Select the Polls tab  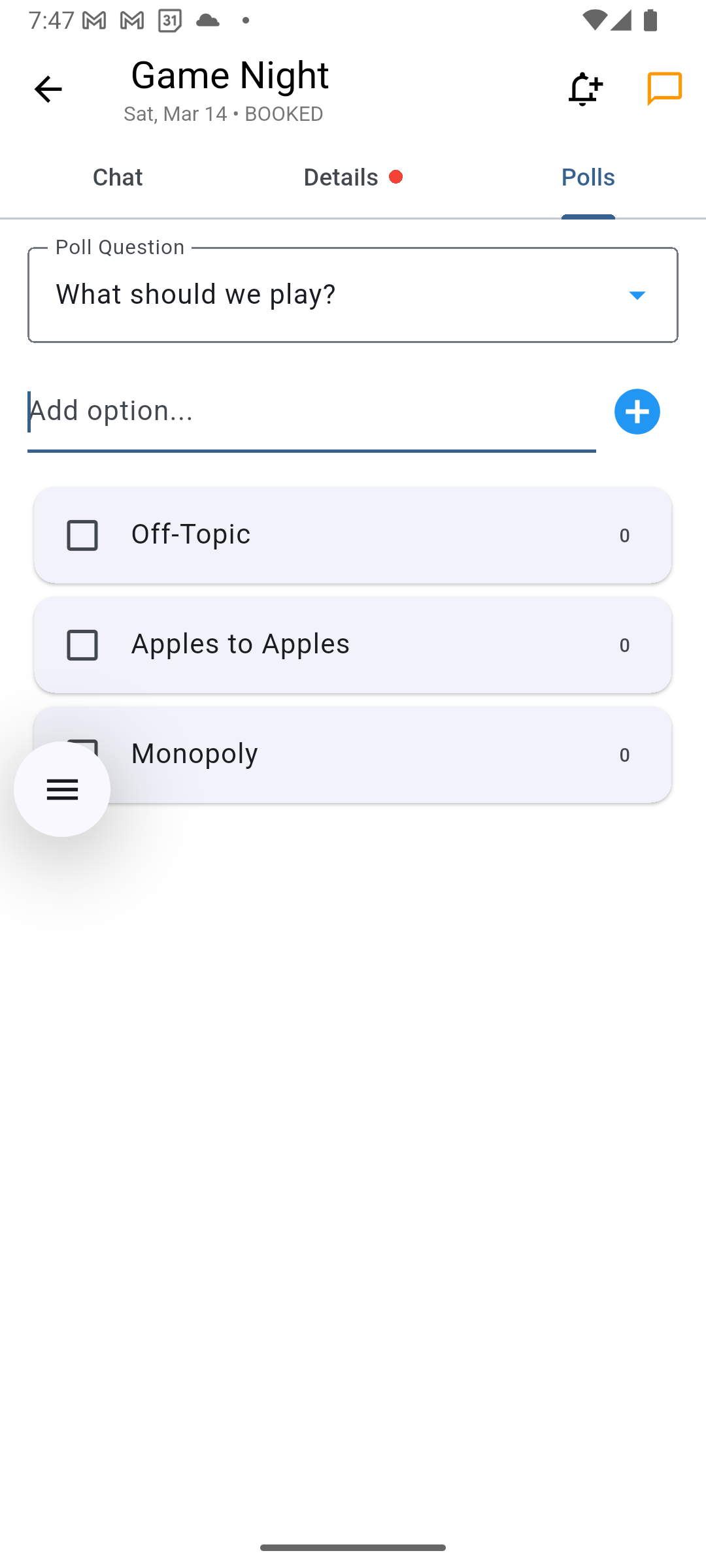(588, 178)
